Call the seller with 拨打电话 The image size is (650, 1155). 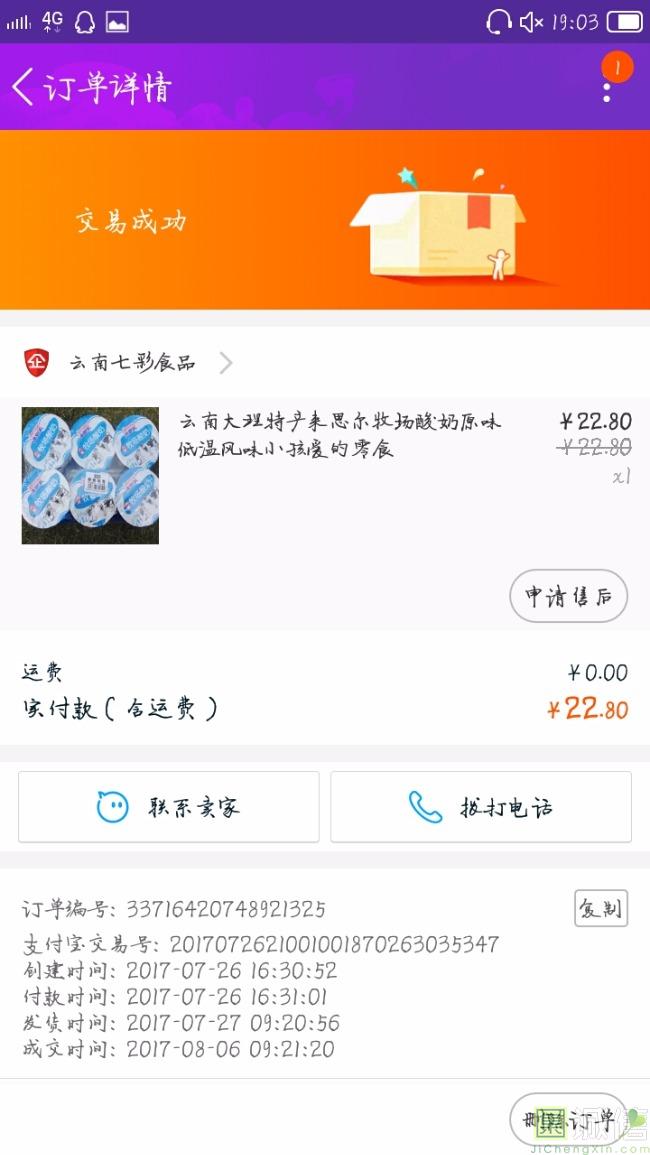point(481,807)
